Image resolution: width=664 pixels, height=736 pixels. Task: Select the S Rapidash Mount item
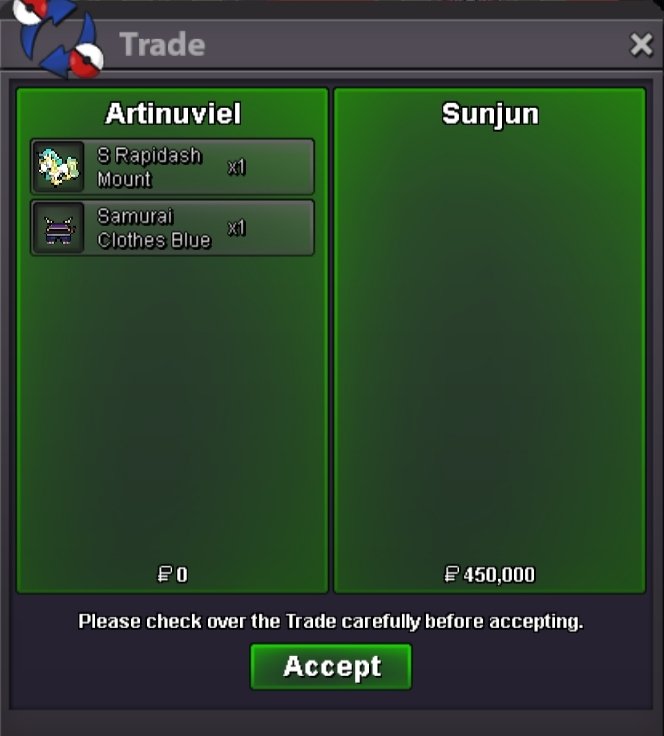[x=172, y=167]
